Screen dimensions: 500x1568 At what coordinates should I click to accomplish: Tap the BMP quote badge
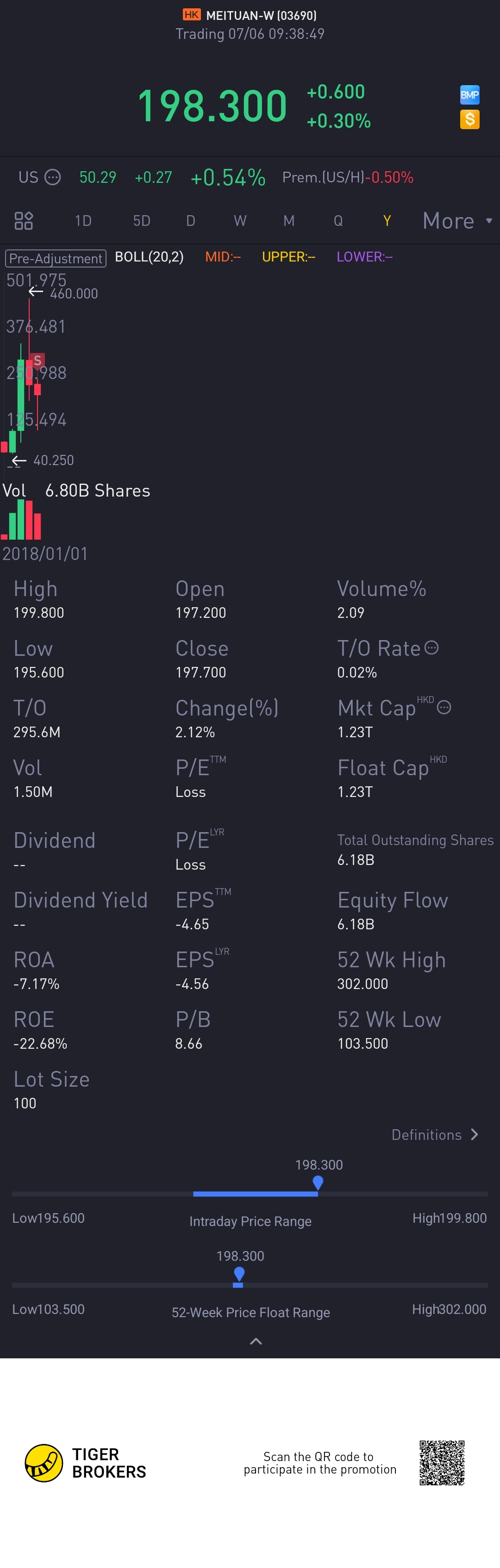(x=469, y=94)
